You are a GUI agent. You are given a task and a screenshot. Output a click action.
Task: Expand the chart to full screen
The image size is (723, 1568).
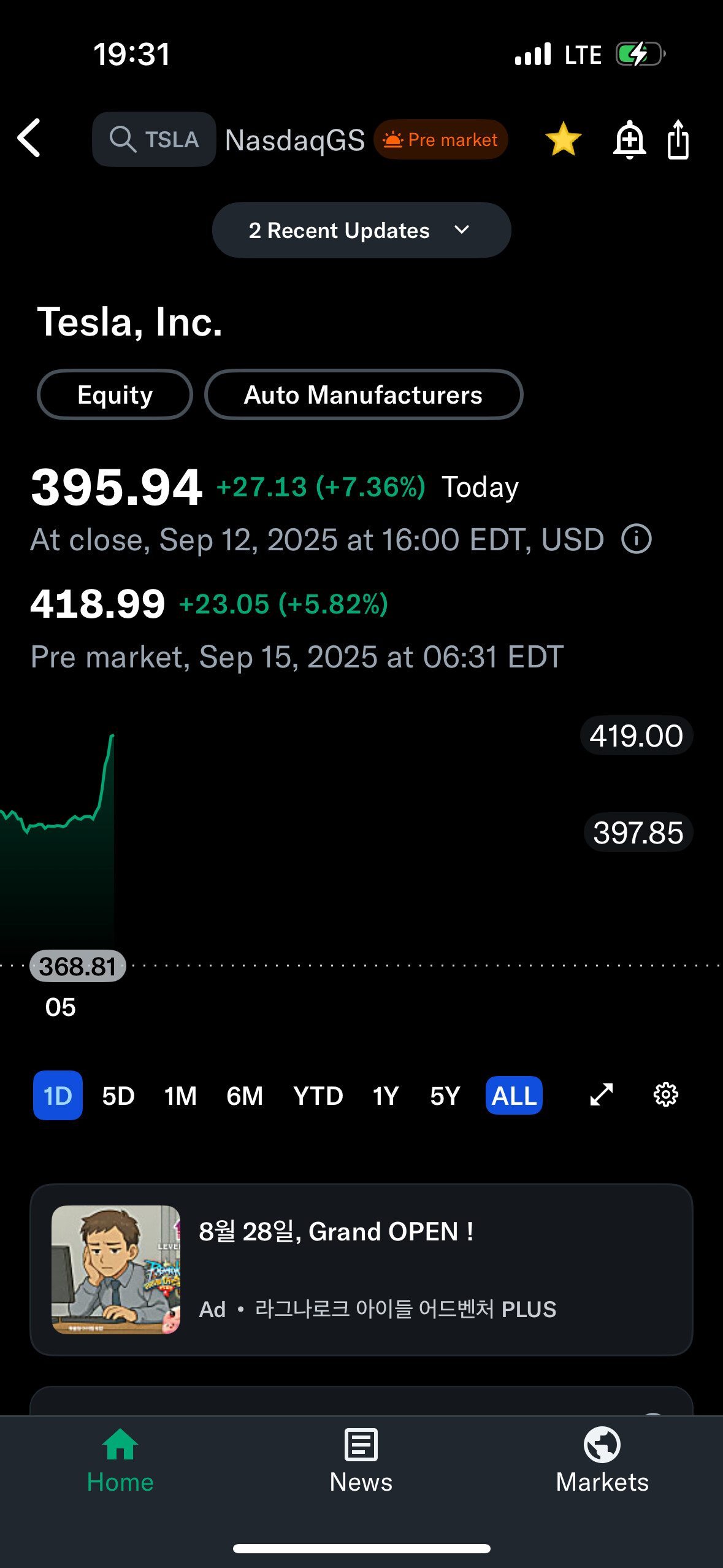601,1095
